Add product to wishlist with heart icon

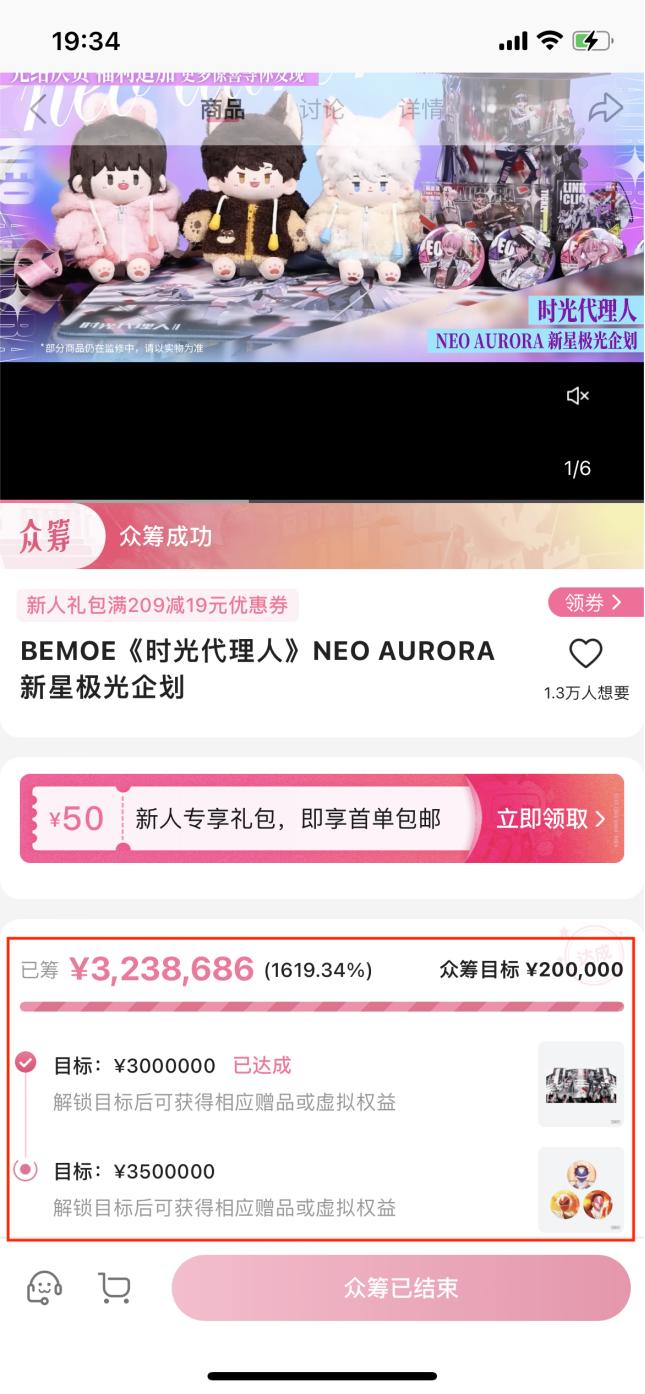[585, 654]
